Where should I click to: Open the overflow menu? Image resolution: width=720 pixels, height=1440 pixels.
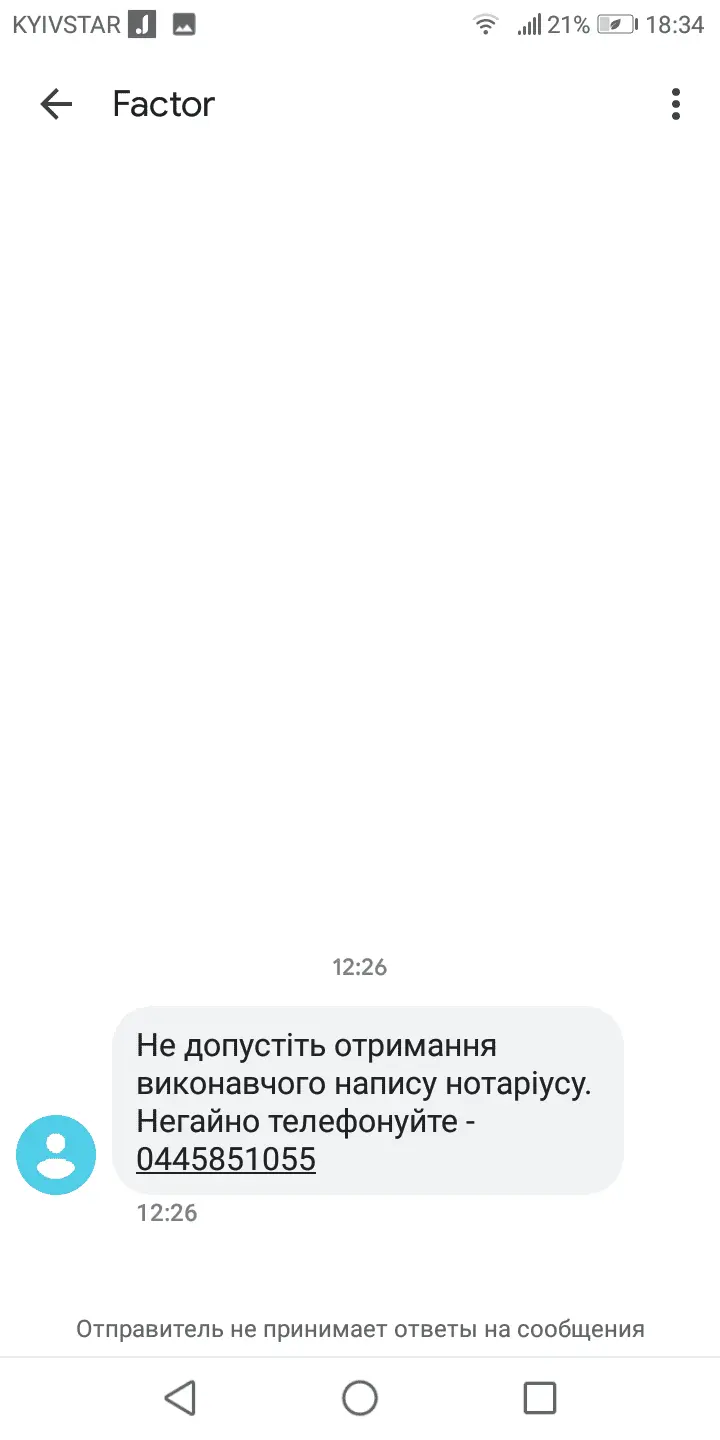(676, 104)
